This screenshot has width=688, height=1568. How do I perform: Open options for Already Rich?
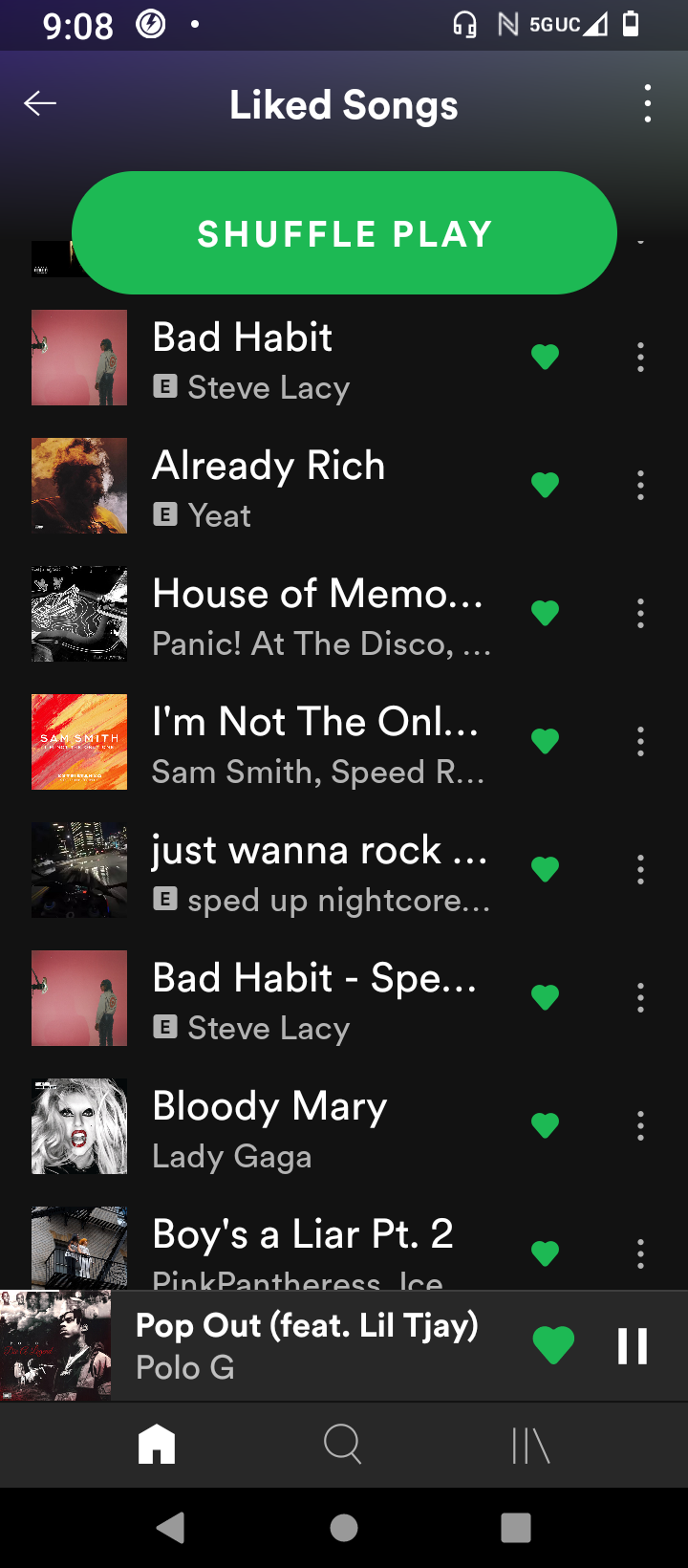pyautogui.click(x=640, y=486)
